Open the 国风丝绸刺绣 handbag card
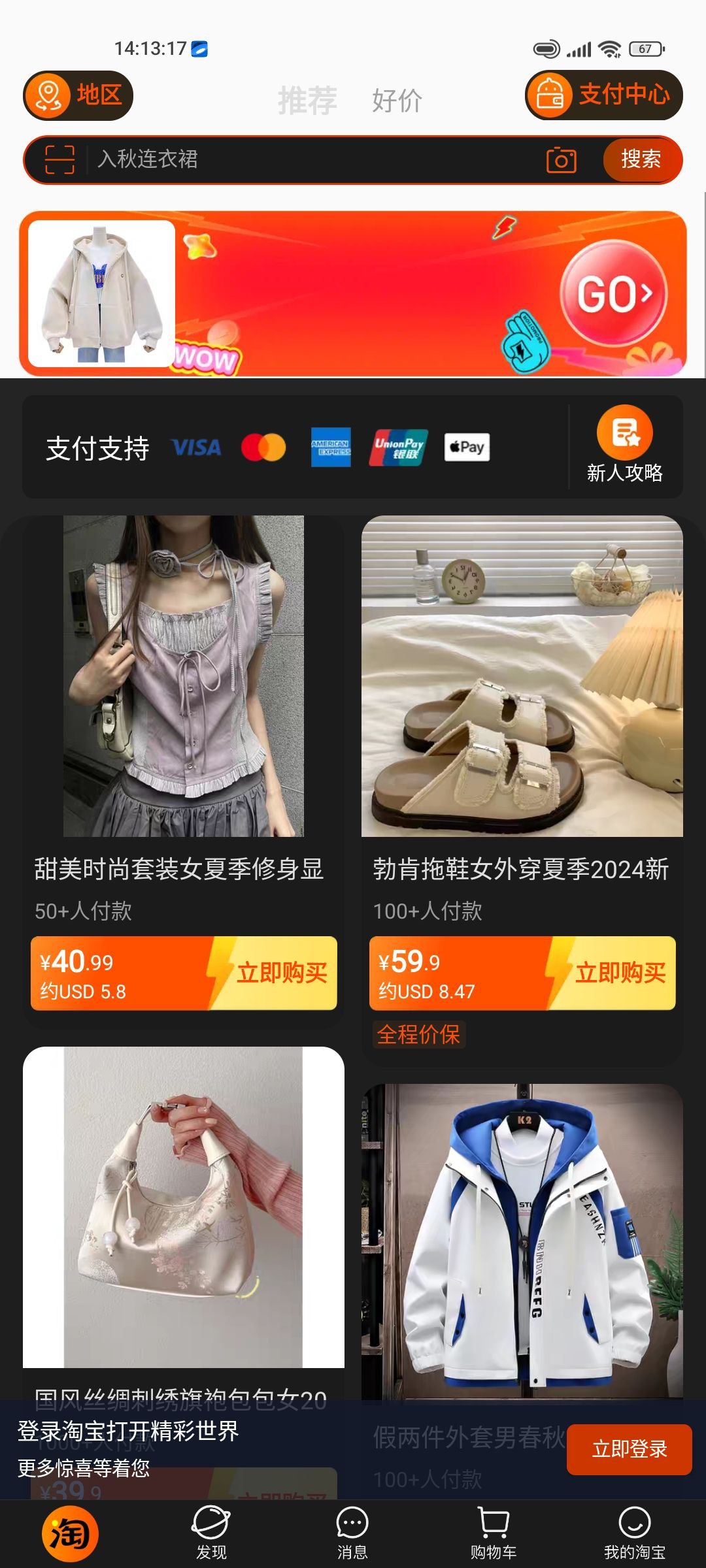The width and height of the screenshot is (706, 1568). [x=184, y=1222]
